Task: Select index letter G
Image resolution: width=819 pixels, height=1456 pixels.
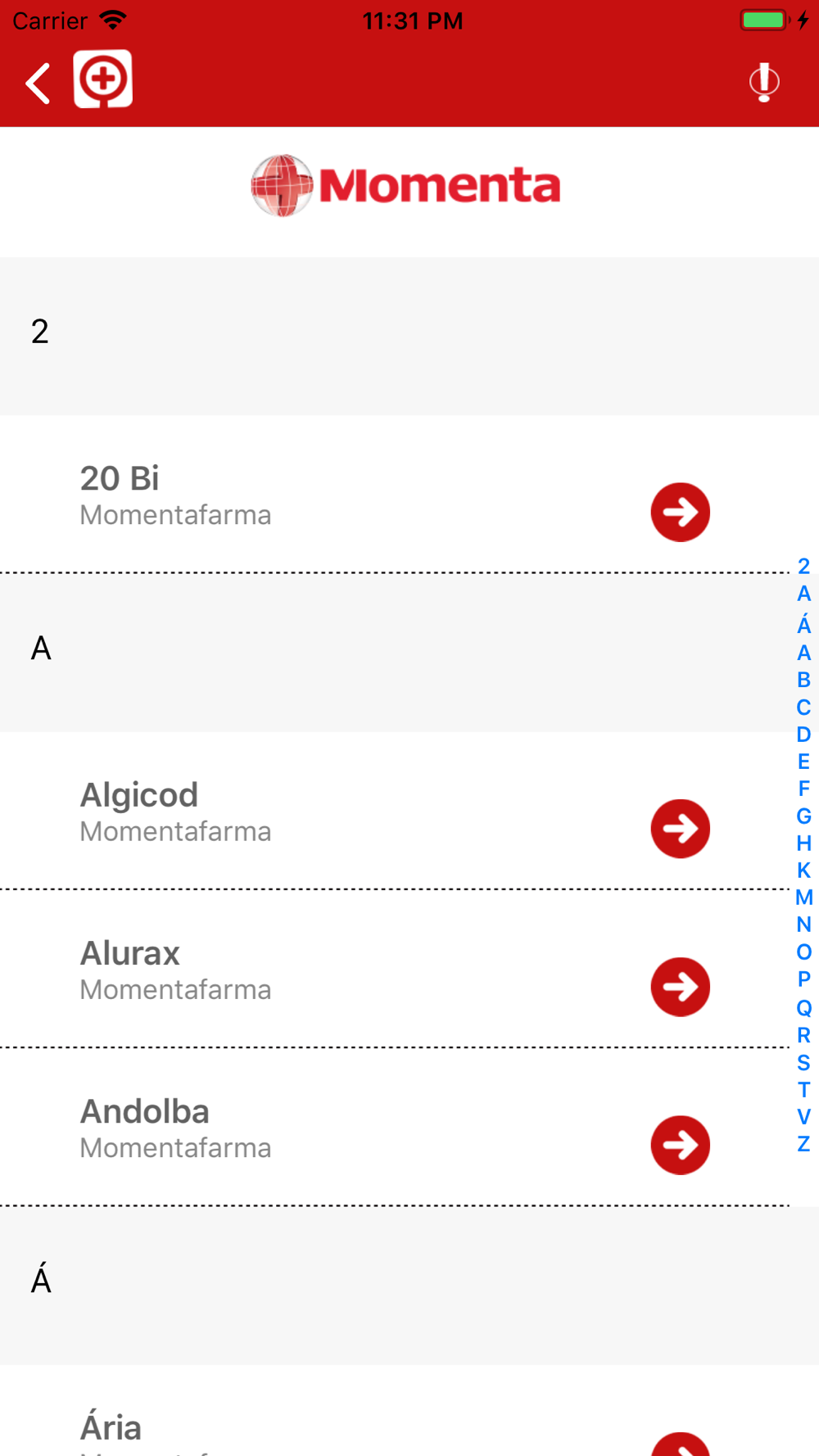Action: point(803,816)
